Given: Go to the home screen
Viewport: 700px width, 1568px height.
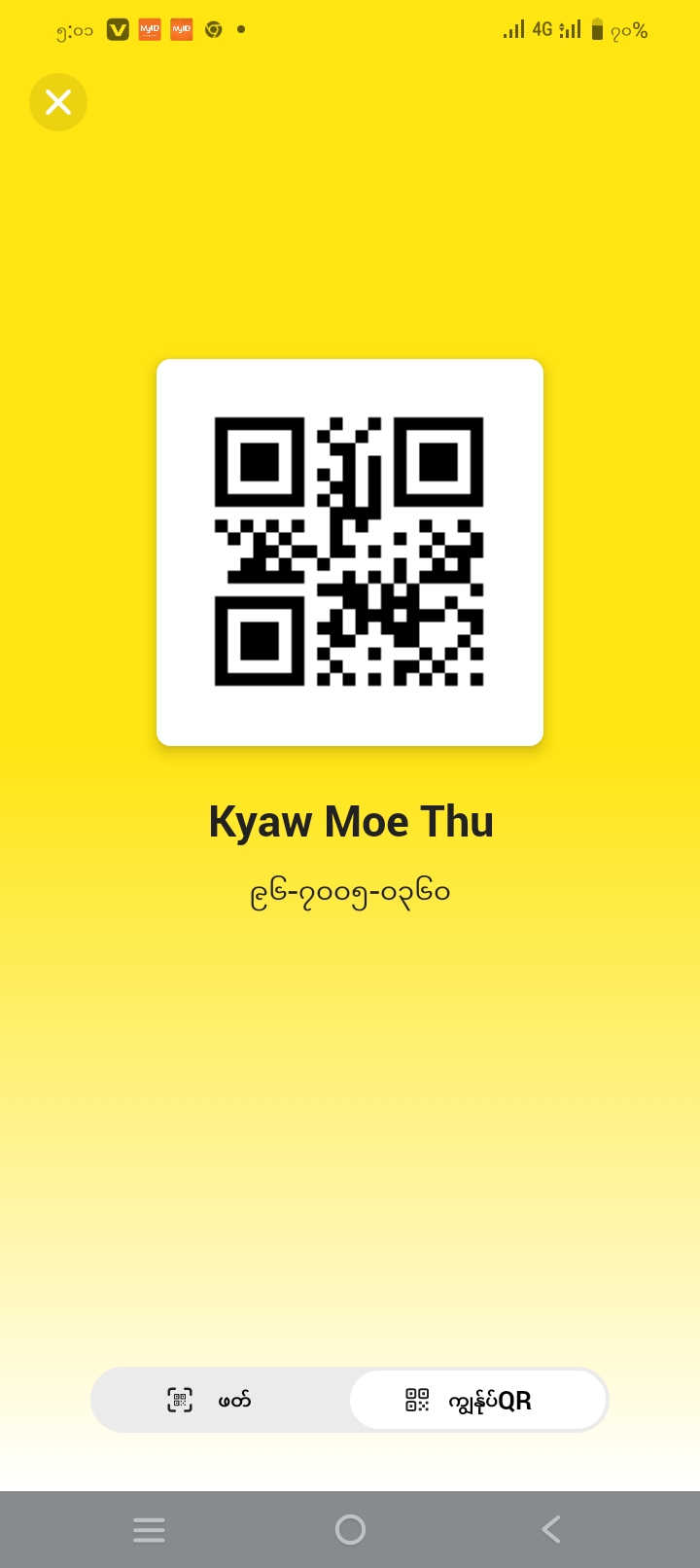Looking at the screenshot, I should pyautogui.click(x=350, y=1529).
